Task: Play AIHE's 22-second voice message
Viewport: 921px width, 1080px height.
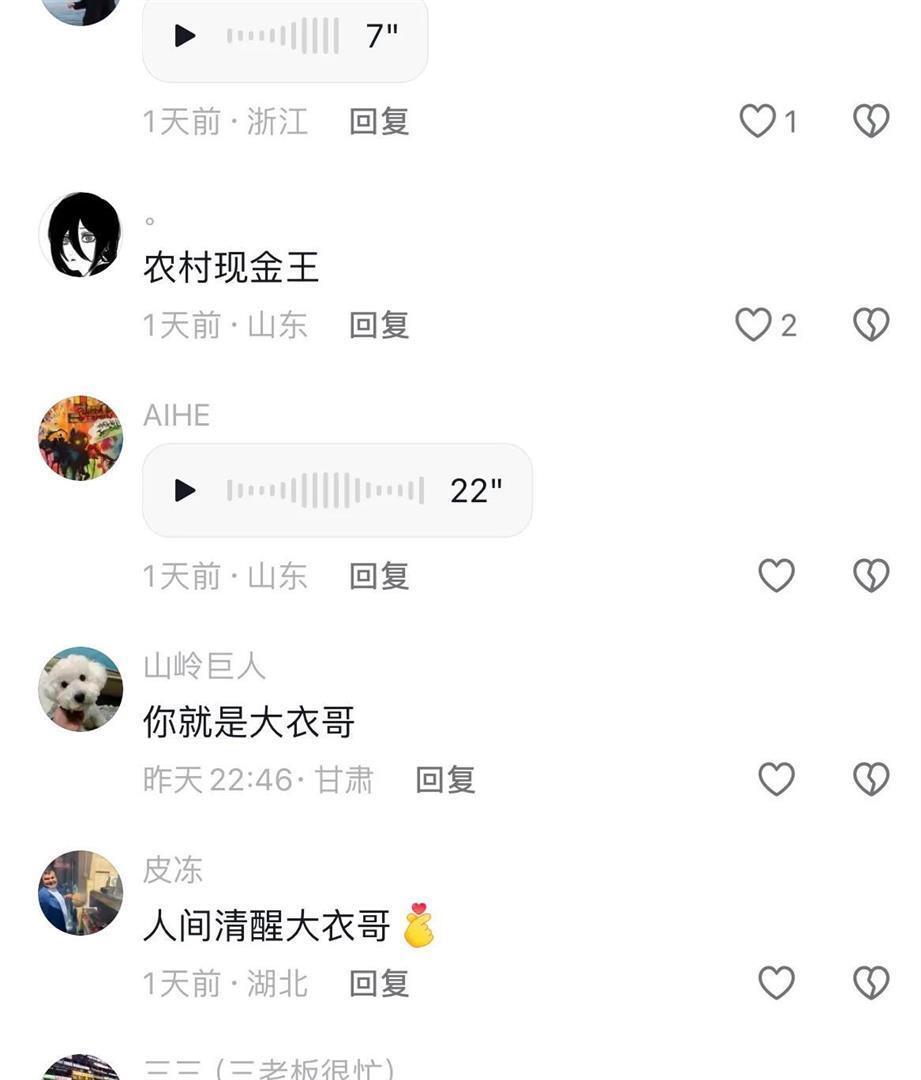Action: (184, 490)
